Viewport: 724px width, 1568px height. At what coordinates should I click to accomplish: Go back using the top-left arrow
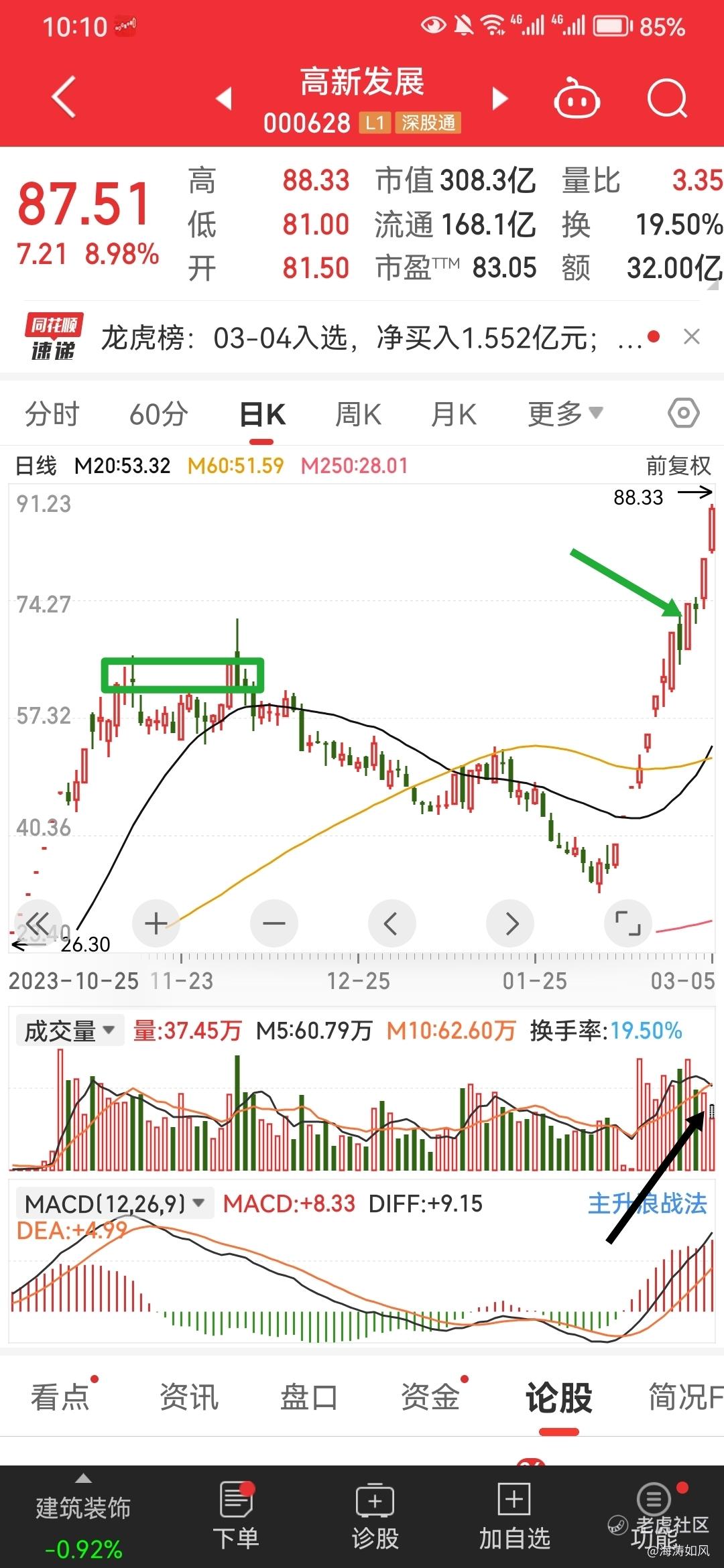tap(64, 97)
